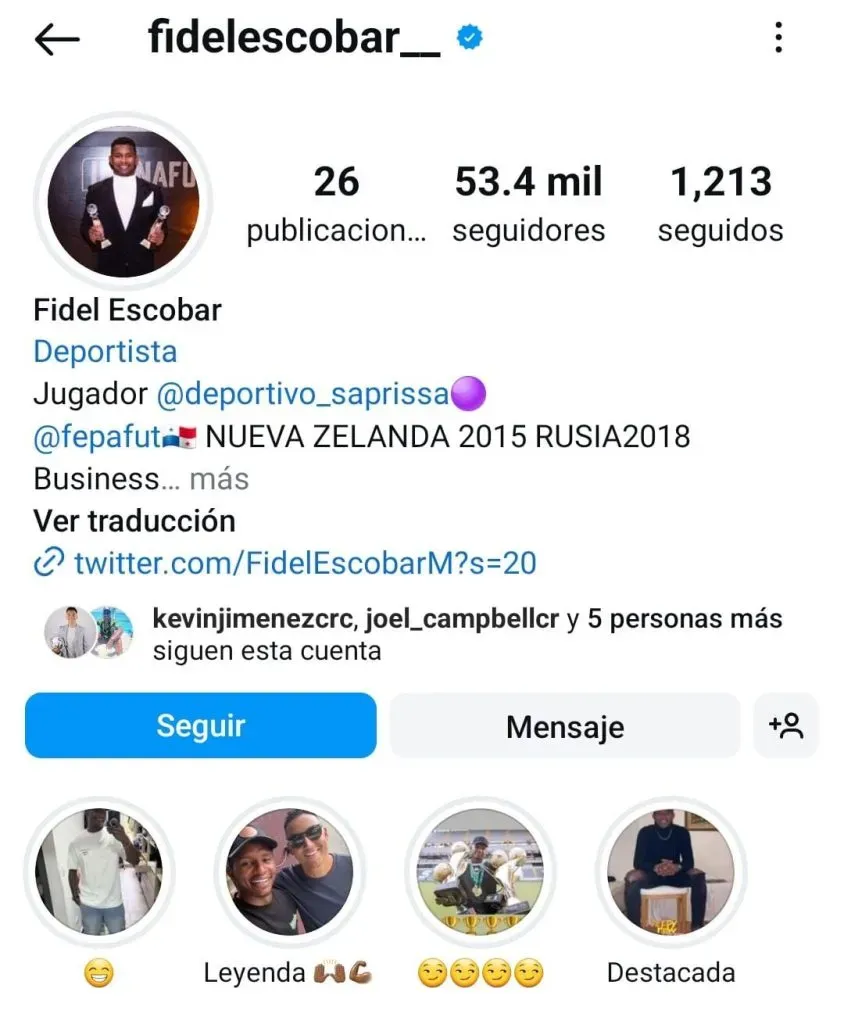Viewport: 844px width, 1024px height.
Task: Send a message via Mensaje
Action: 564,726
